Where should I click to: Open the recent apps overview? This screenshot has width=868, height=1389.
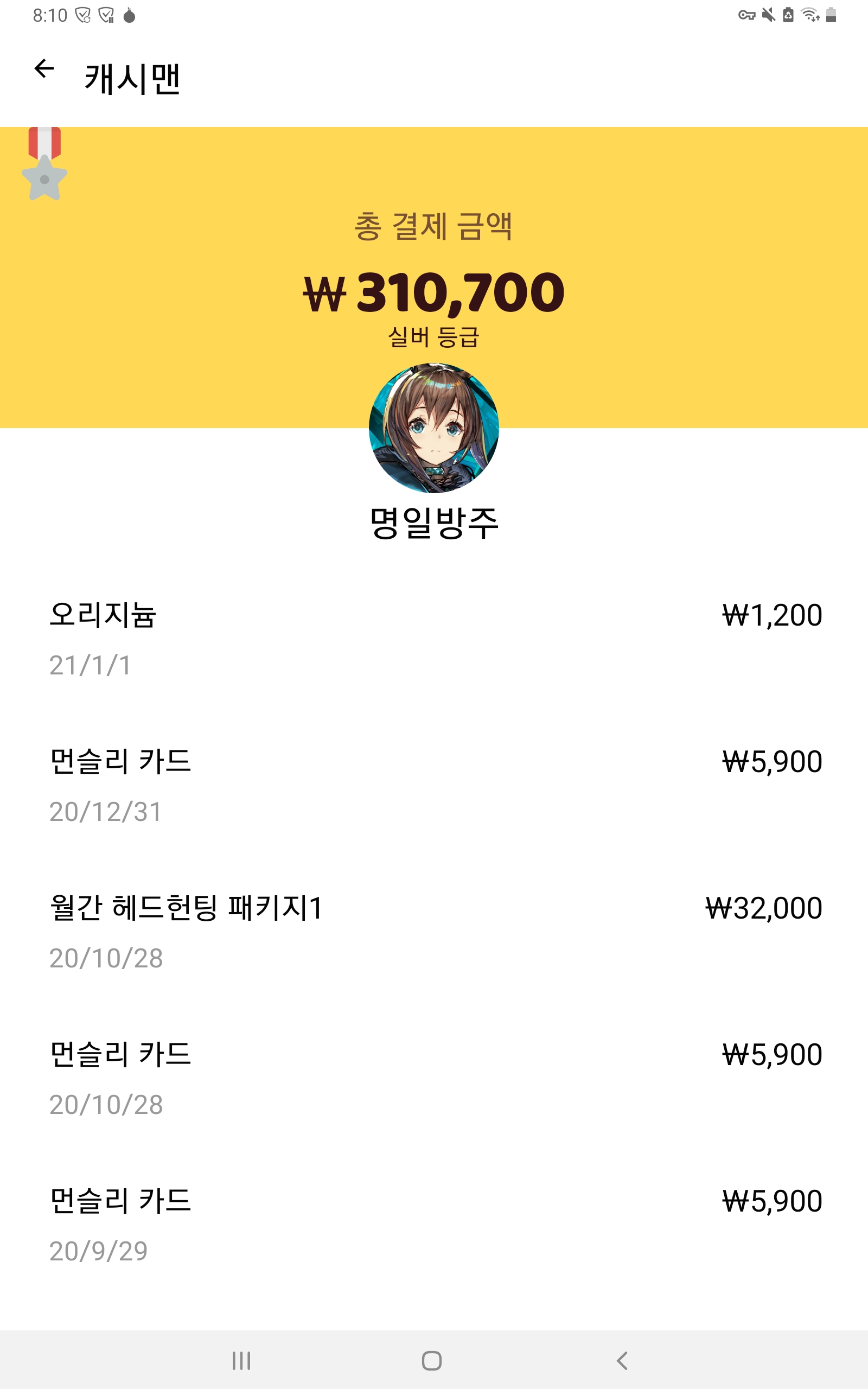tap(241, 1360)
